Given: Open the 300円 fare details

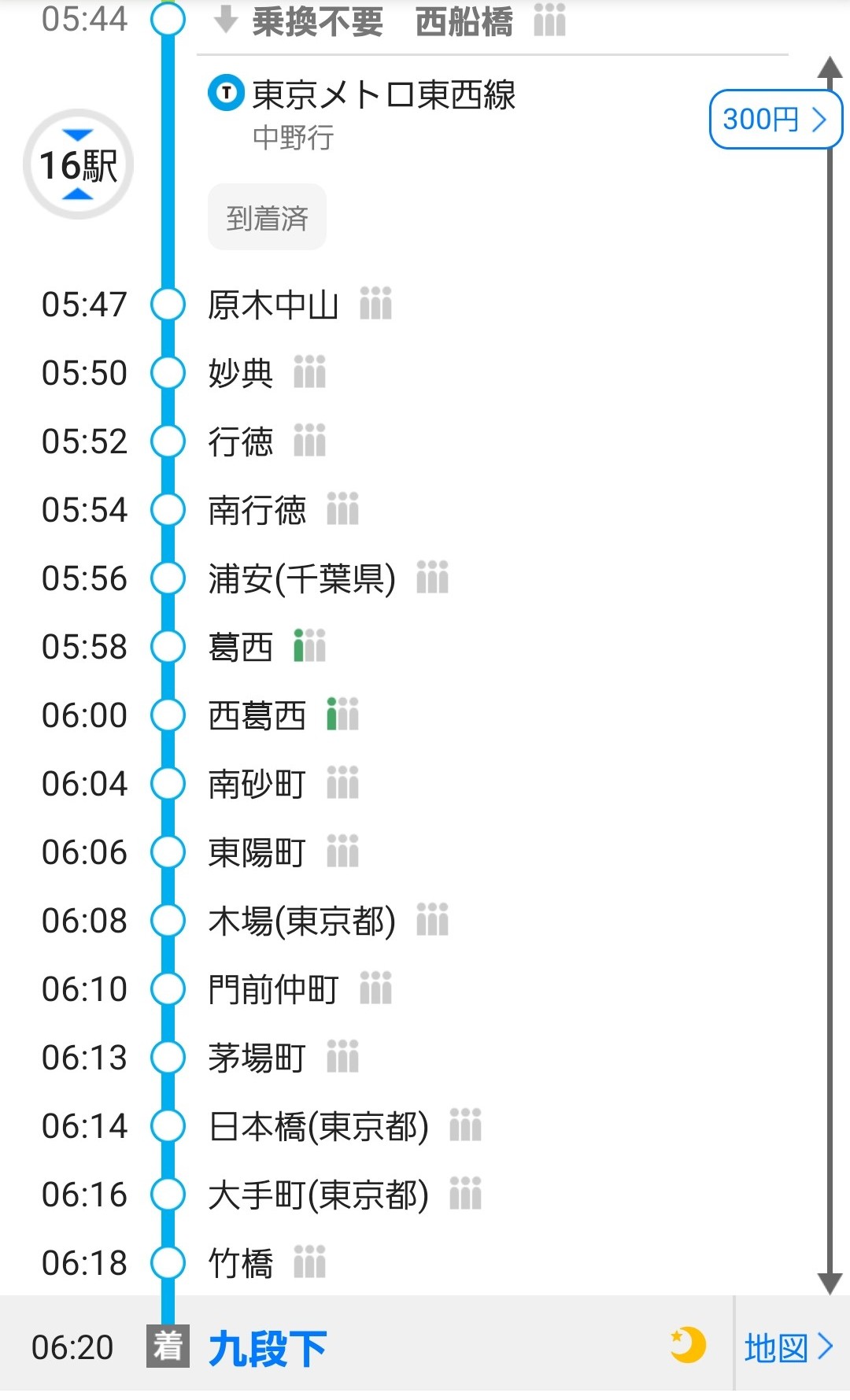Looking at the screenshot, I should point(774,120).
